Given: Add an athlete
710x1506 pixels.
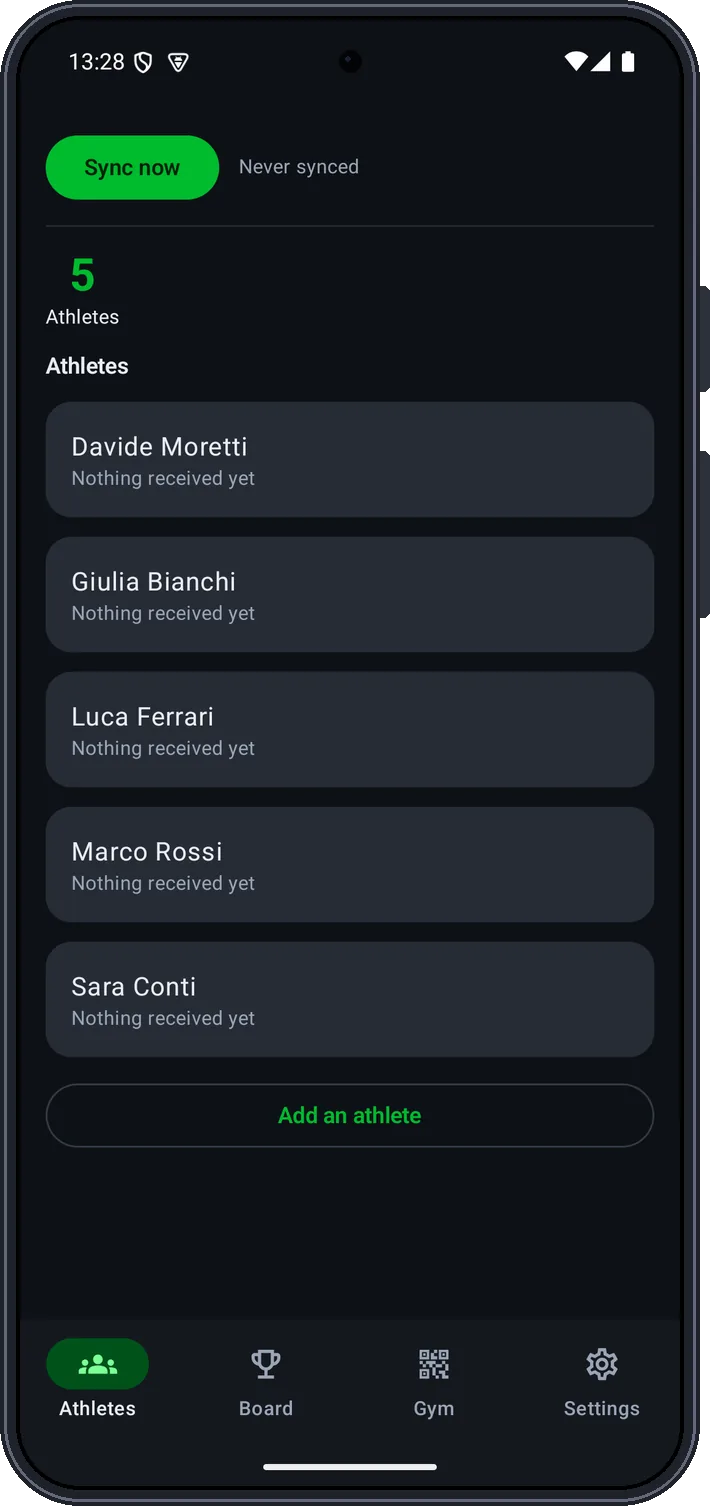Looking at the screenshot, I should click(350, 1115).
